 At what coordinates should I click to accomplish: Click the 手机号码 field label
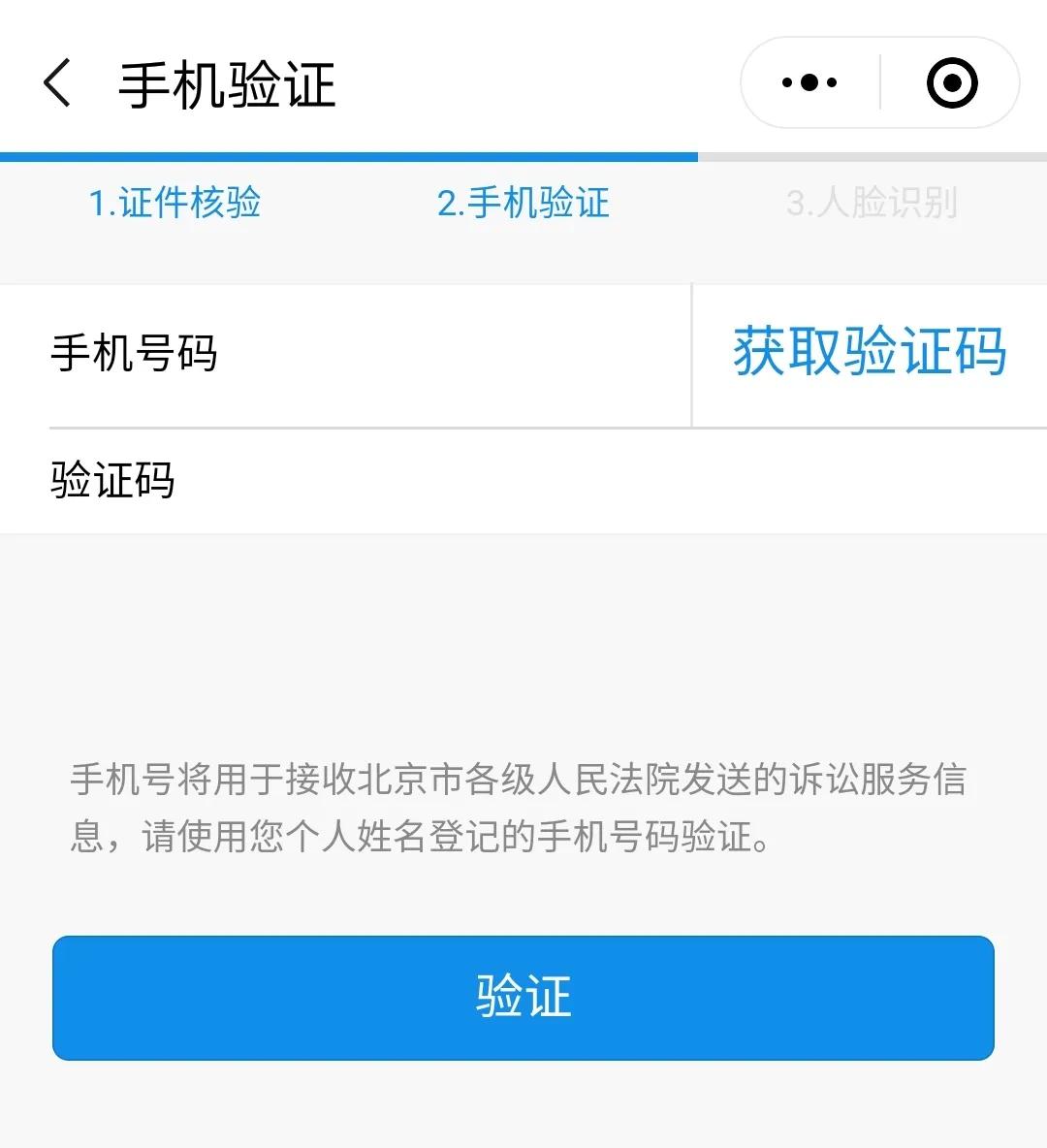coord(134,354)
